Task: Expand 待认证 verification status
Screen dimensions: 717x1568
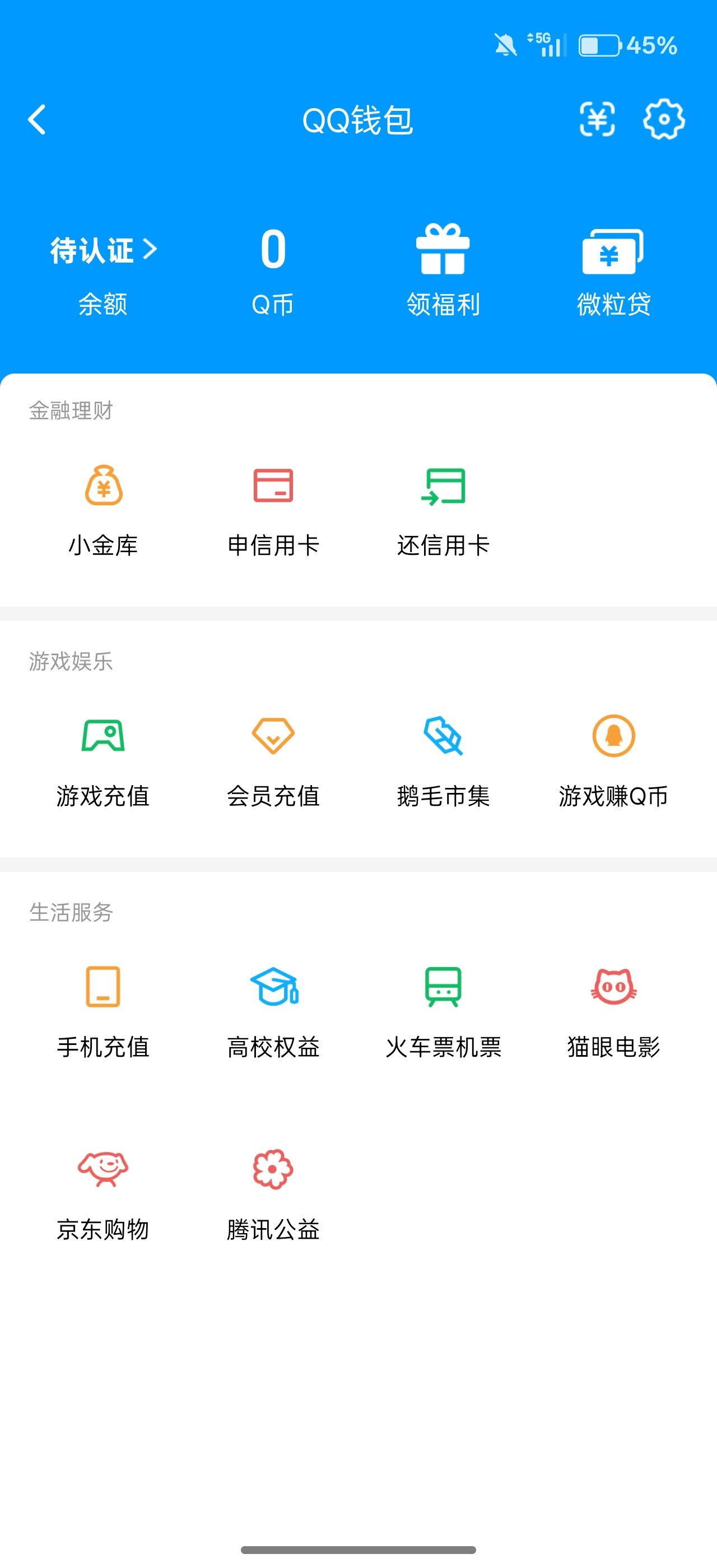Action: (103, 250)
